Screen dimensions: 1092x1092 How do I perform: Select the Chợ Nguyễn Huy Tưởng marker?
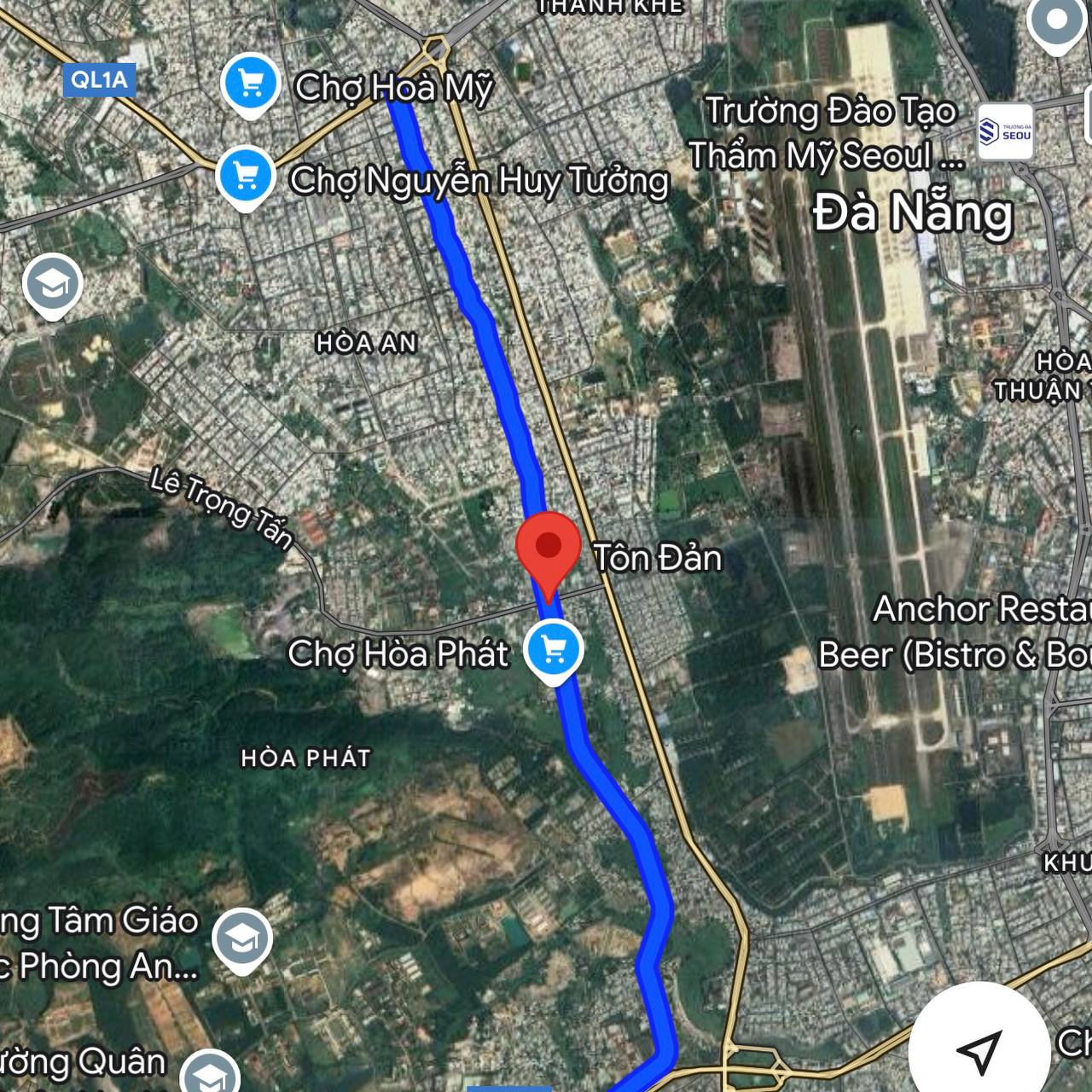246,176
